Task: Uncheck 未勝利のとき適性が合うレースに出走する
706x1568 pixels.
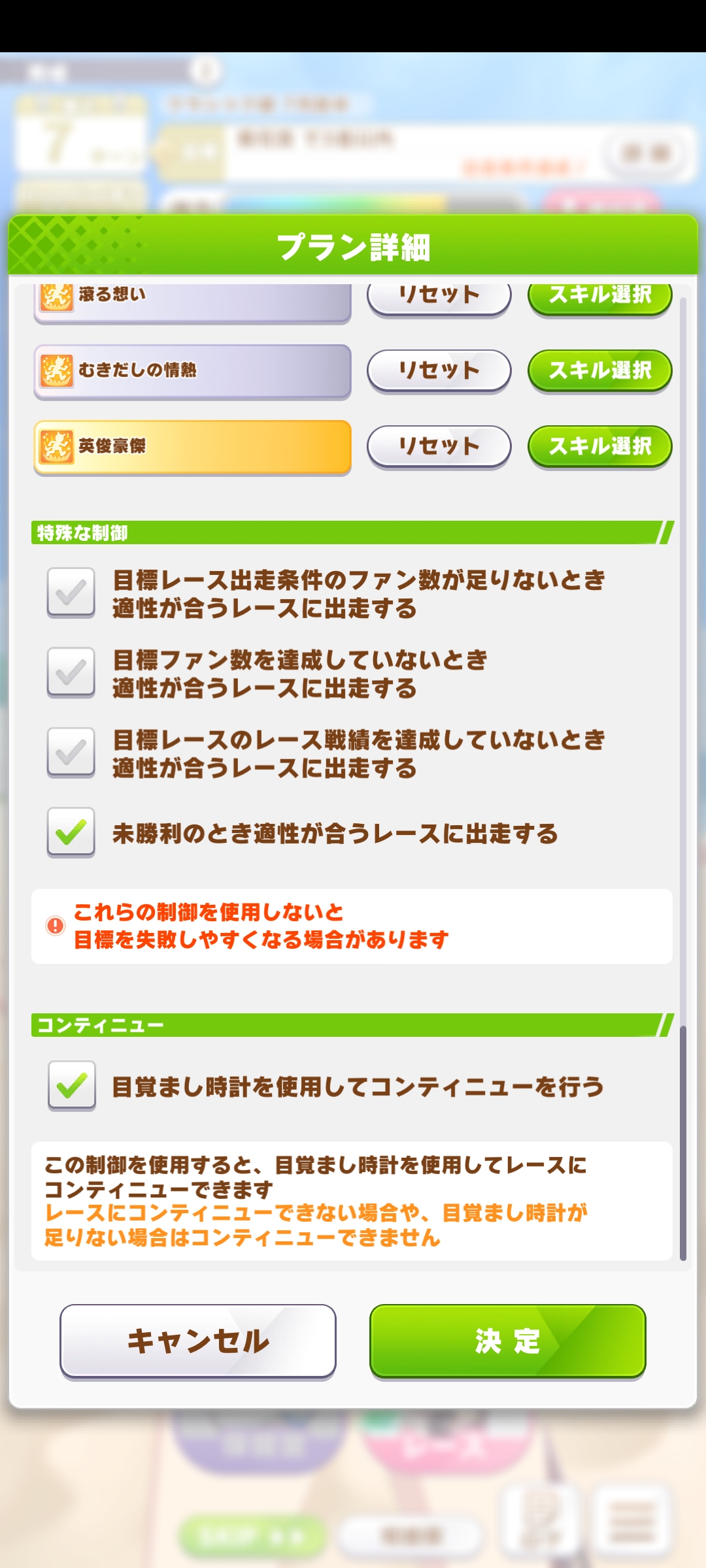Action: pos(71,832)
